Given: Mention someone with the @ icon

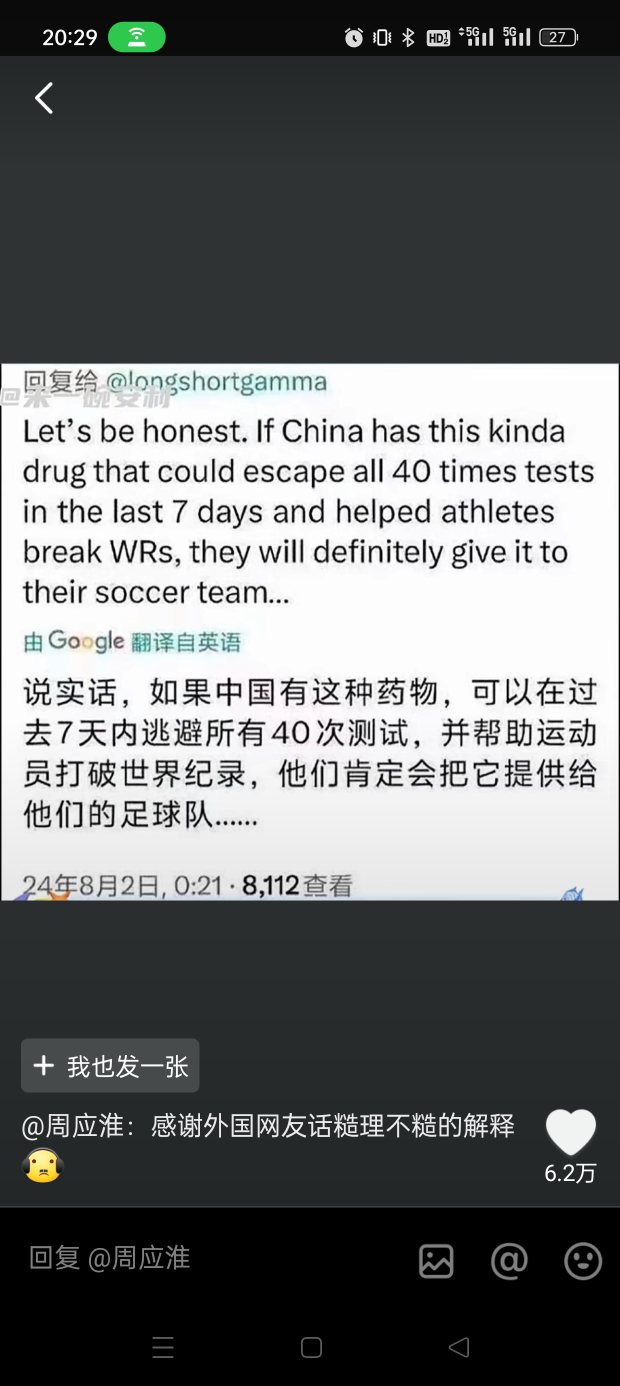Looking at the screenshot, I should [509, 1261].
